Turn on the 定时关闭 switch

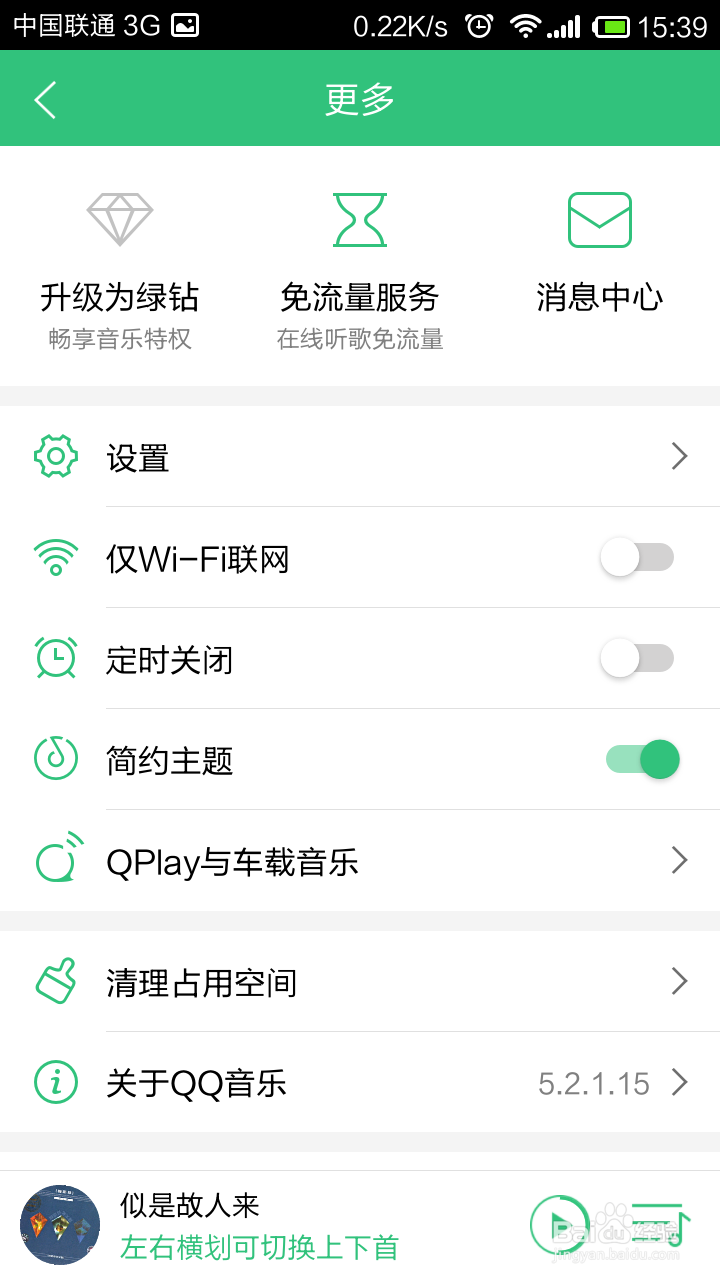(x=638, y=658)
